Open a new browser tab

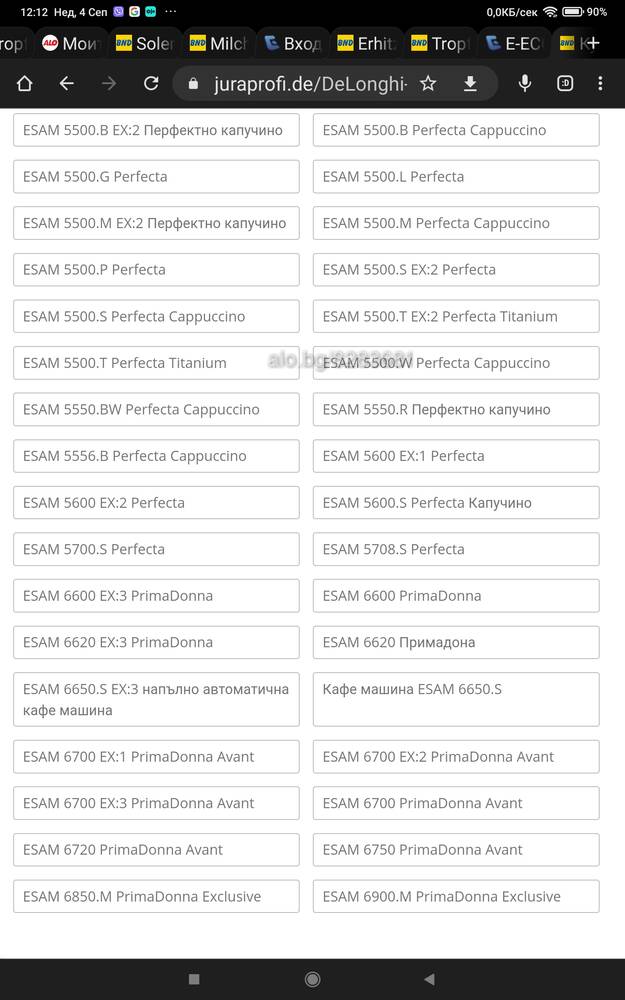coord(594,43)
